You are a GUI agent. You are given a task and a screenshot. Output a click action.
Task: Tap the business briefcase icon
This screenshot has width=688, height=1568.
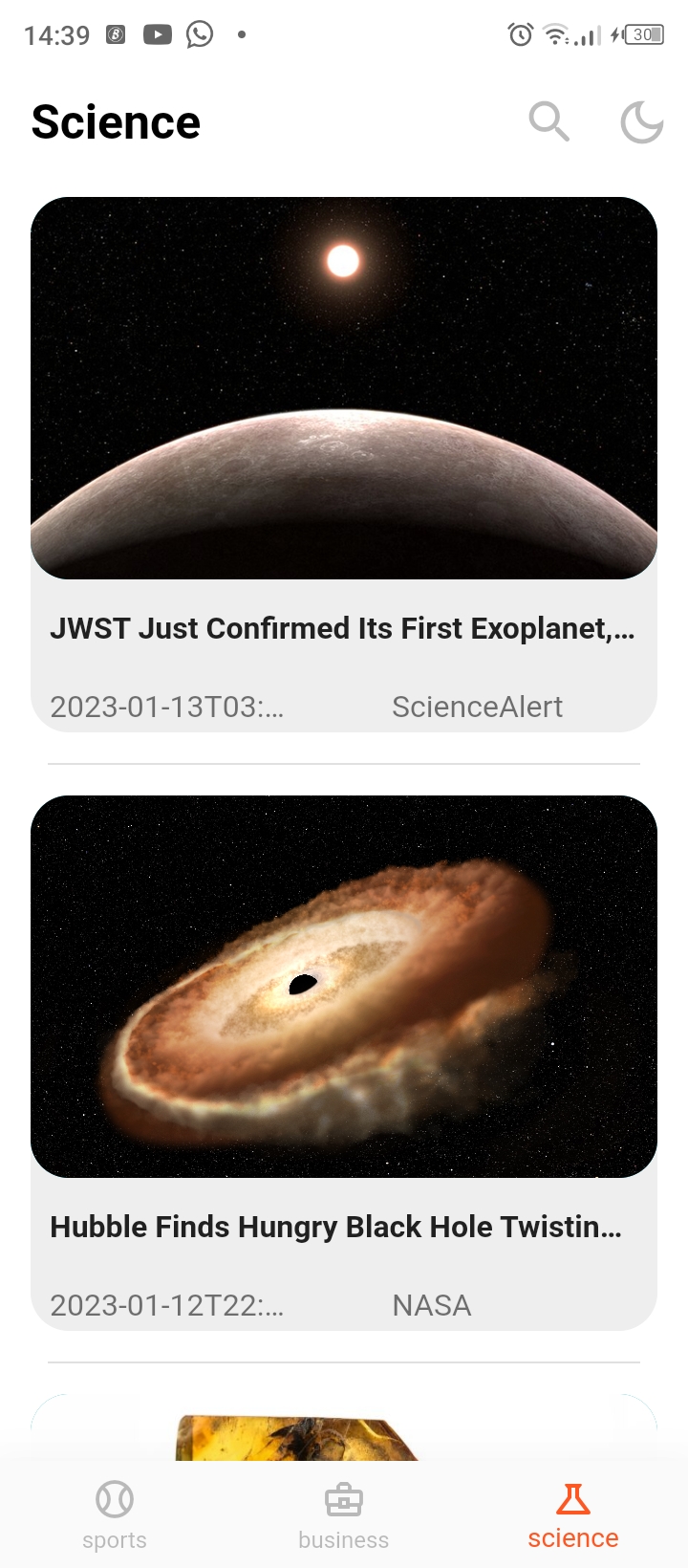[343, 1498]
